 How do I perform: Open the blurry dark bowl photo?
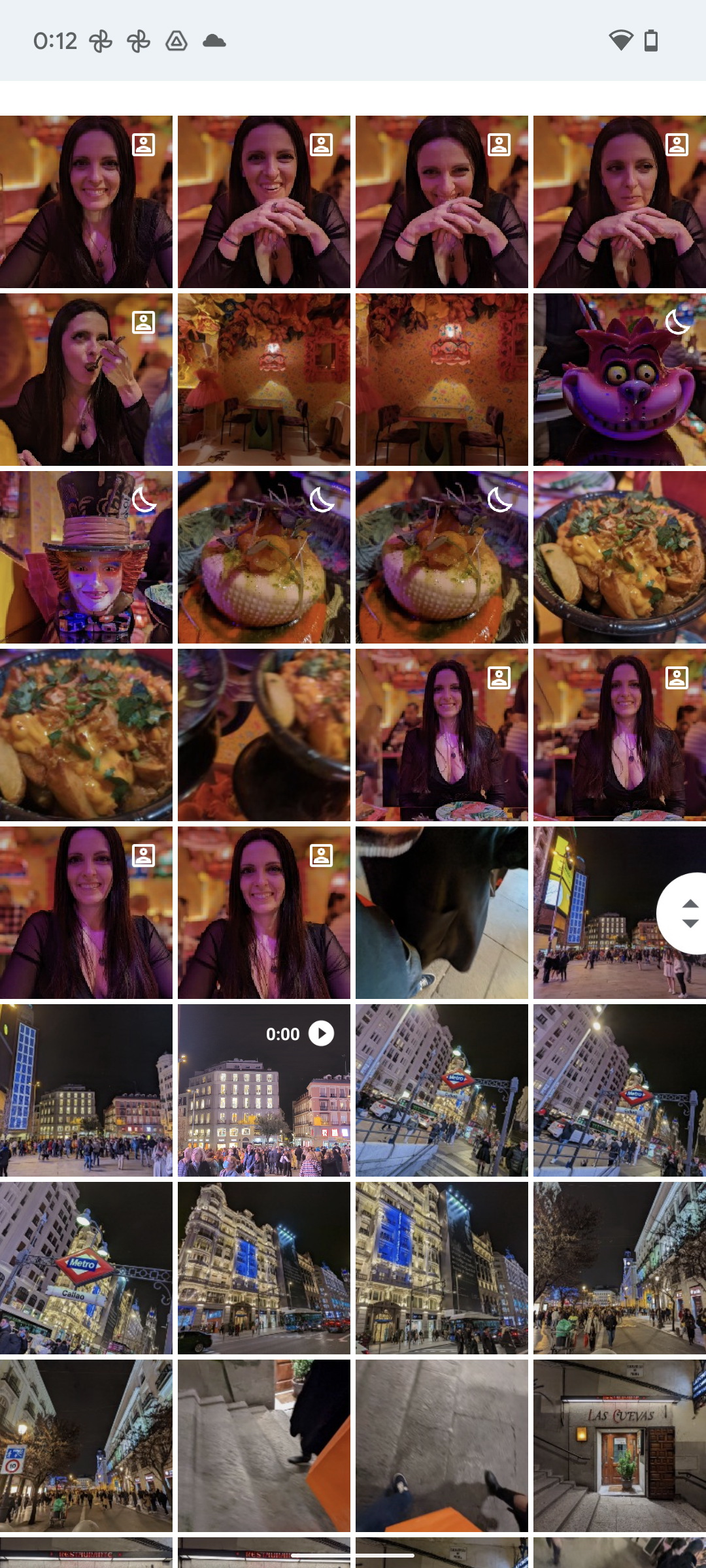click(264, 735)
